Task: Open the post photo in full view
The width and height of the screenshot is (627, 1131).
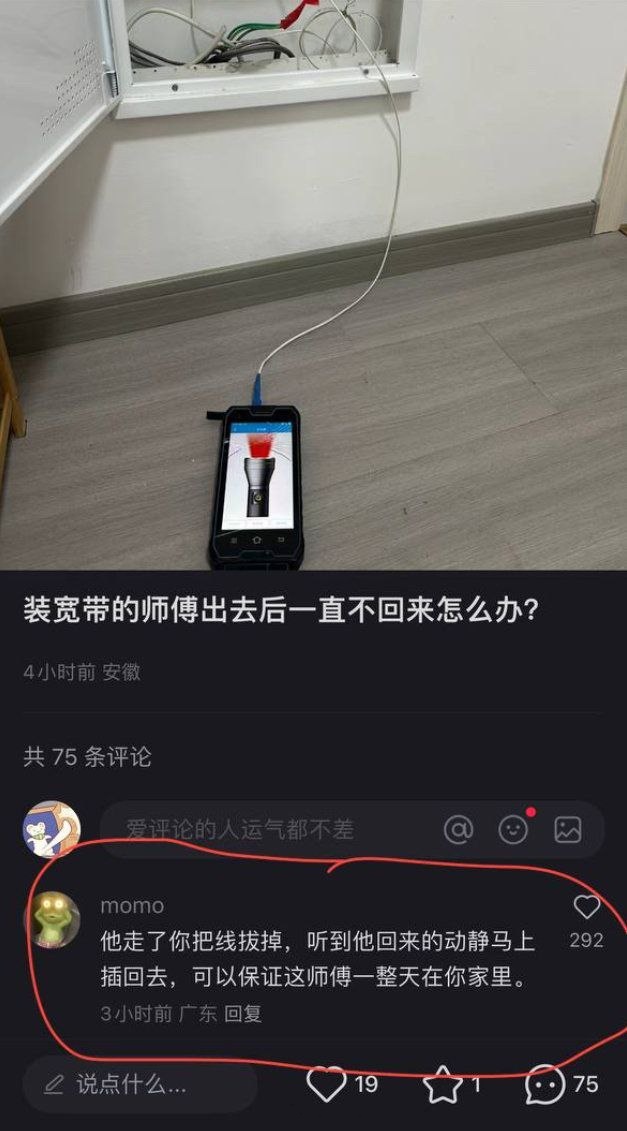Action: coord(313,285)
